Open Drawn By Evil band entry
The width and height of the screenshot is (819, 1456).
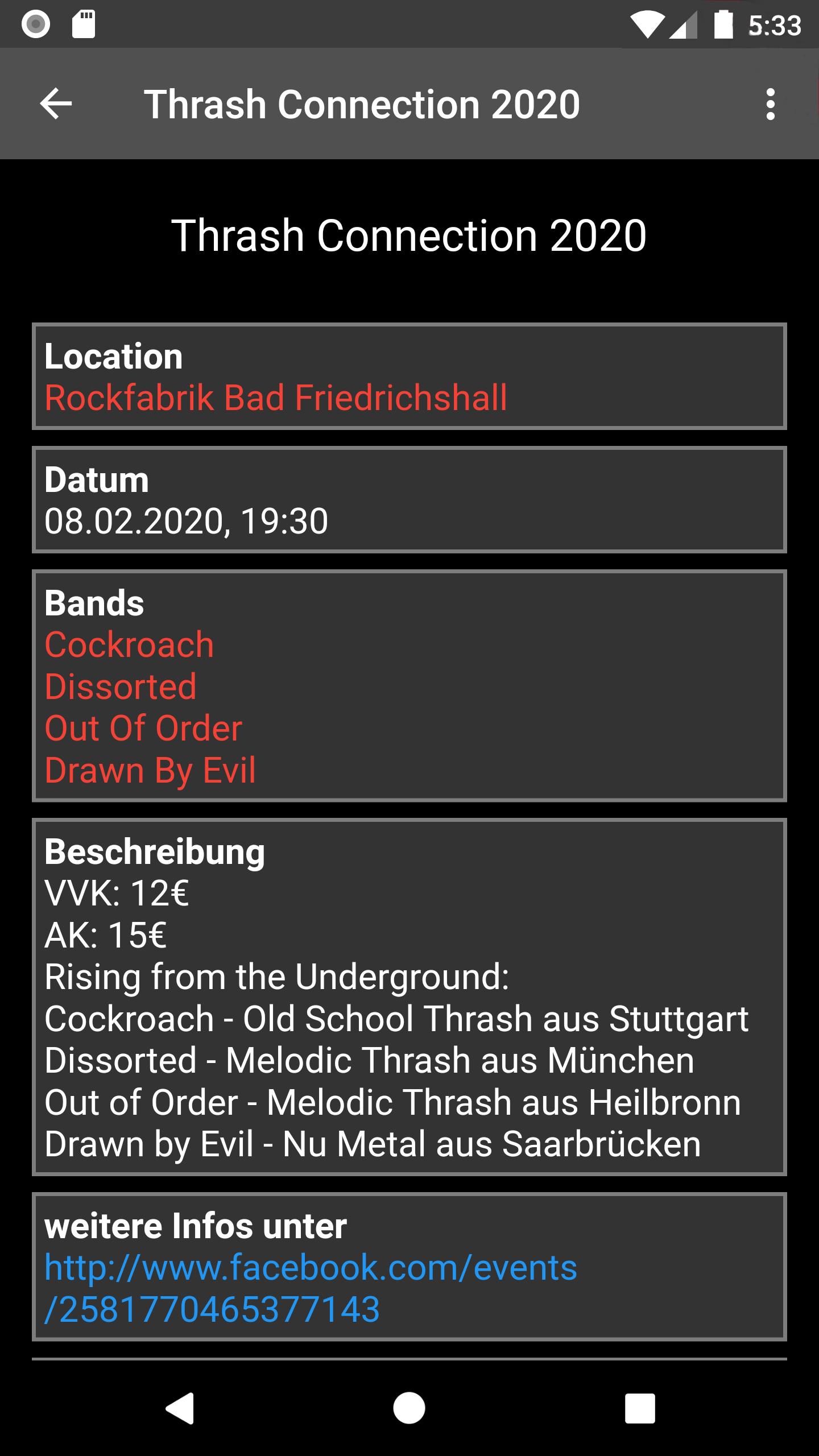coord(150,770)
